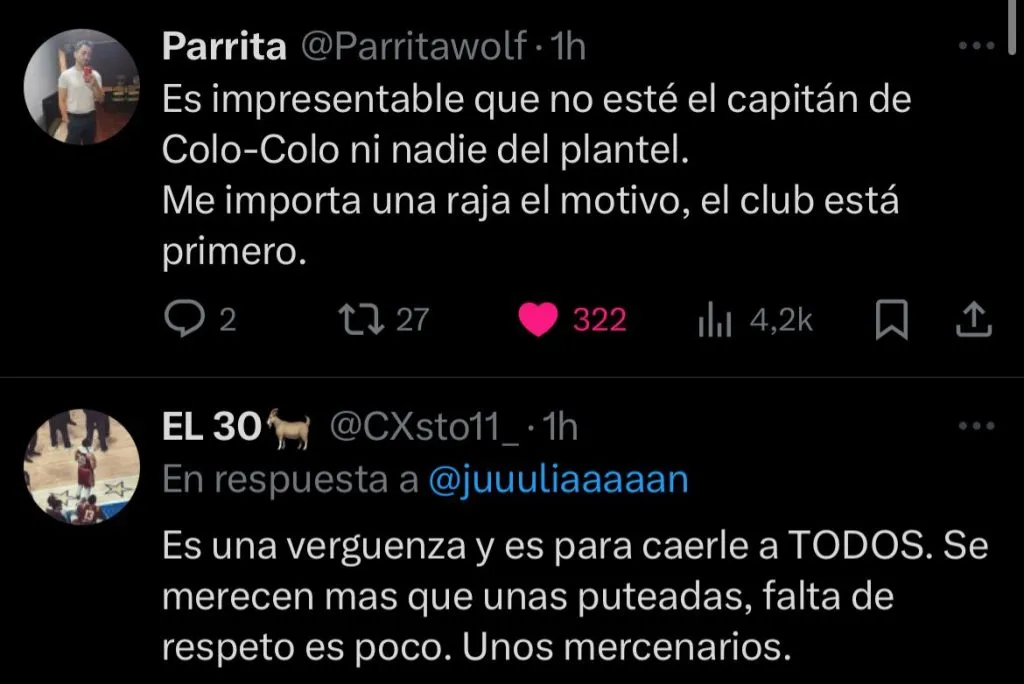Visit the @Parritawolf handle
The width and height of the screenshot is (1024, 684).
pyautogui.click(x=414, y=47)
